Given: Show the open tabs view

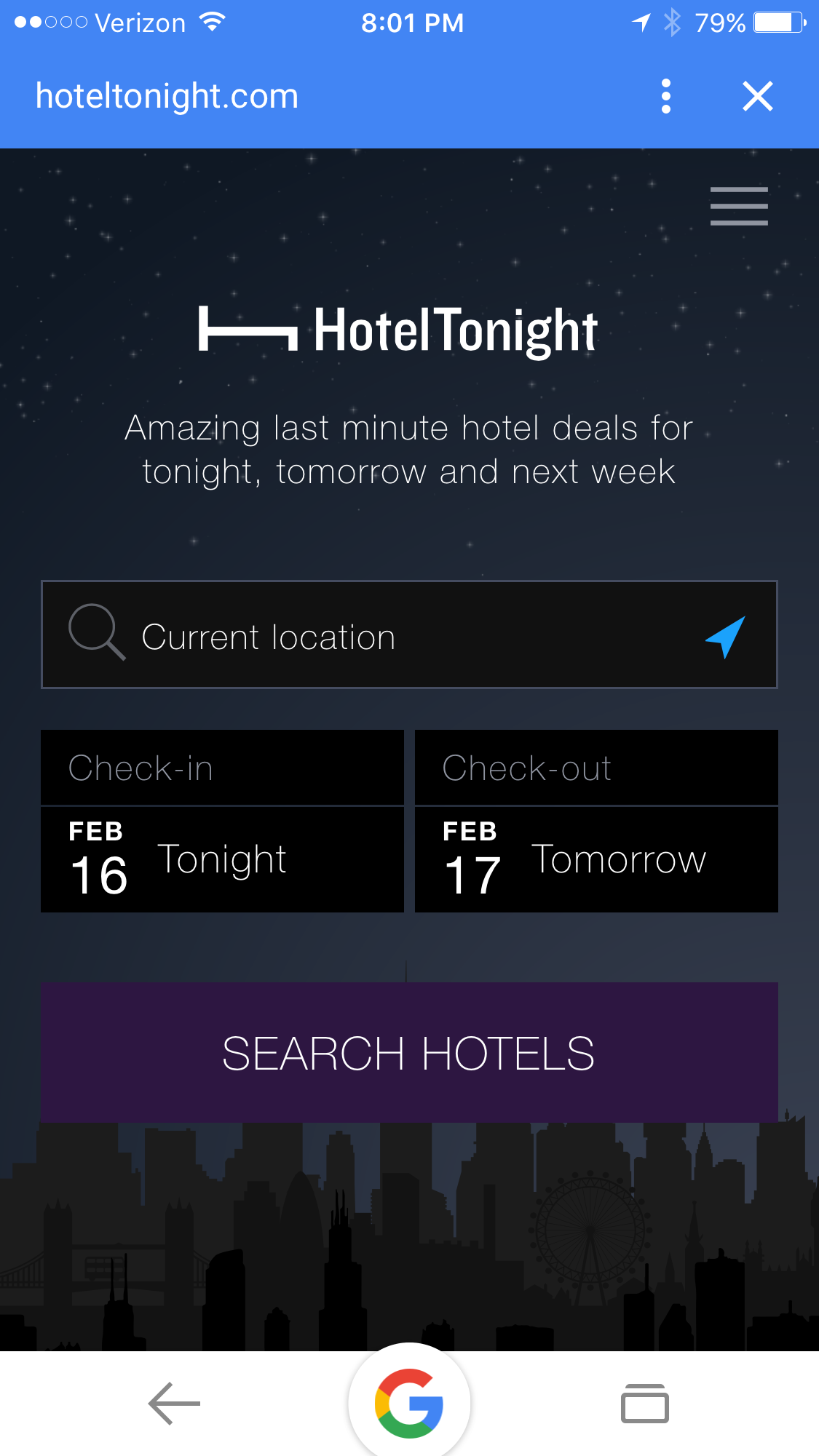Looking at the screenshot, I should tap(644, 1403).
